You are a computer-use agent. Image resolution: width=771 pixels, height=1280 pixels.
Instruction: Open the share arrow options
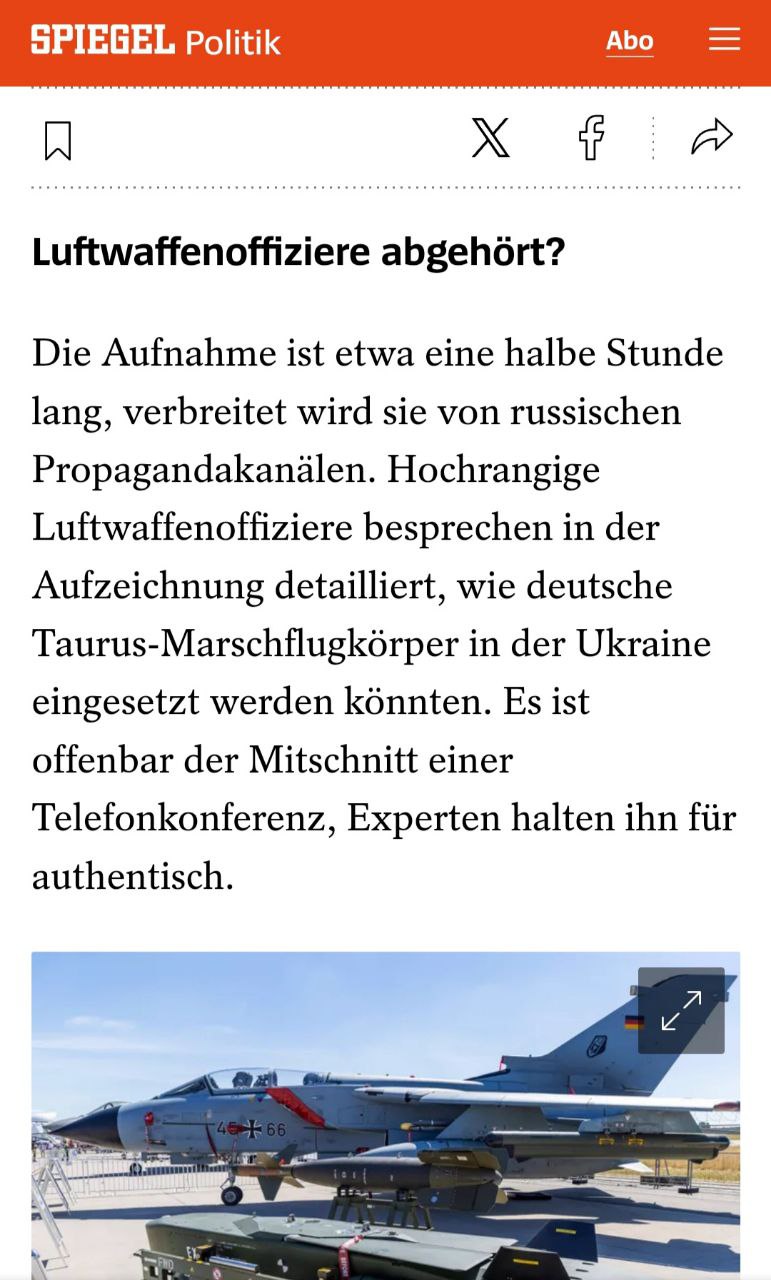click(712, 138)
